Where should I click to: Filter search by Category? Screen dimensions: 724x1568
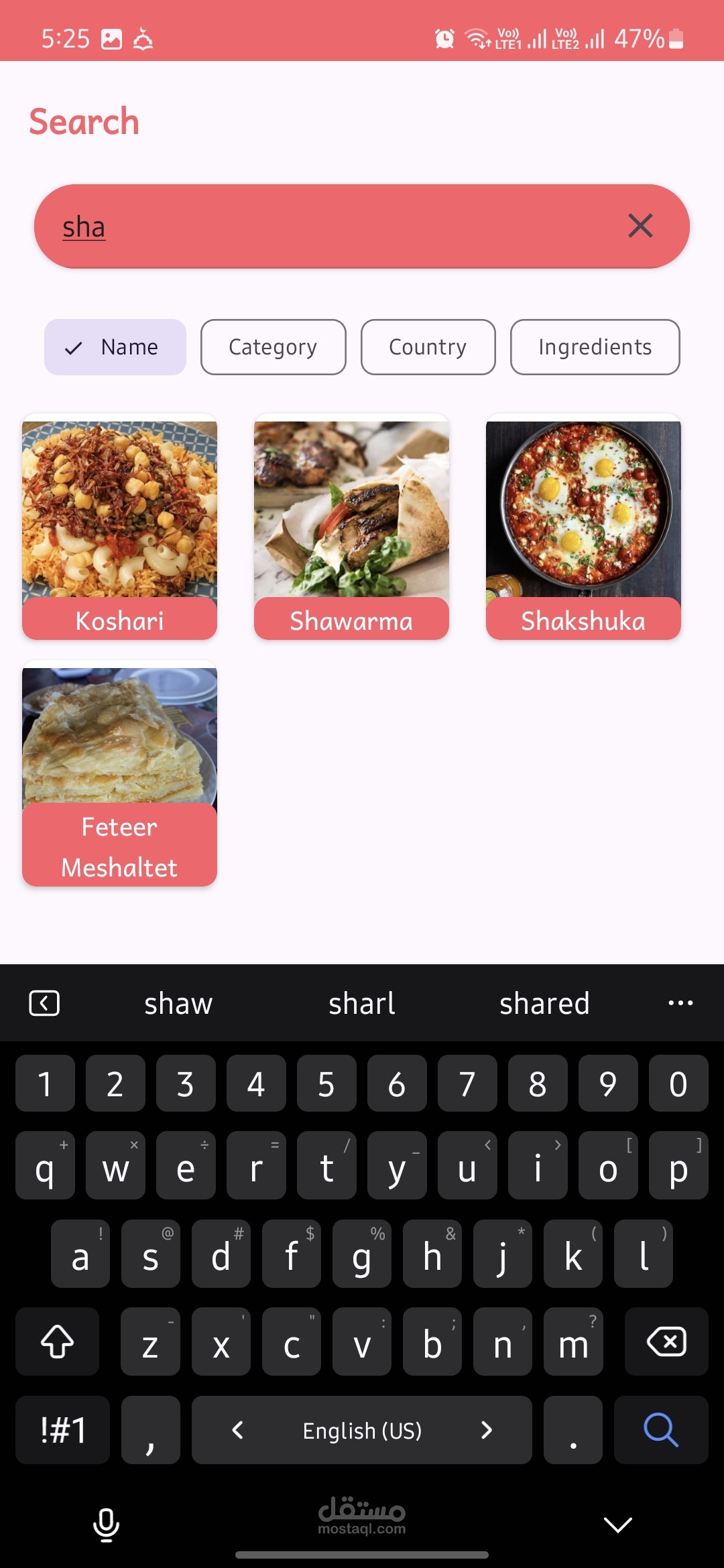pyautogui.click(x=273, y=347)
